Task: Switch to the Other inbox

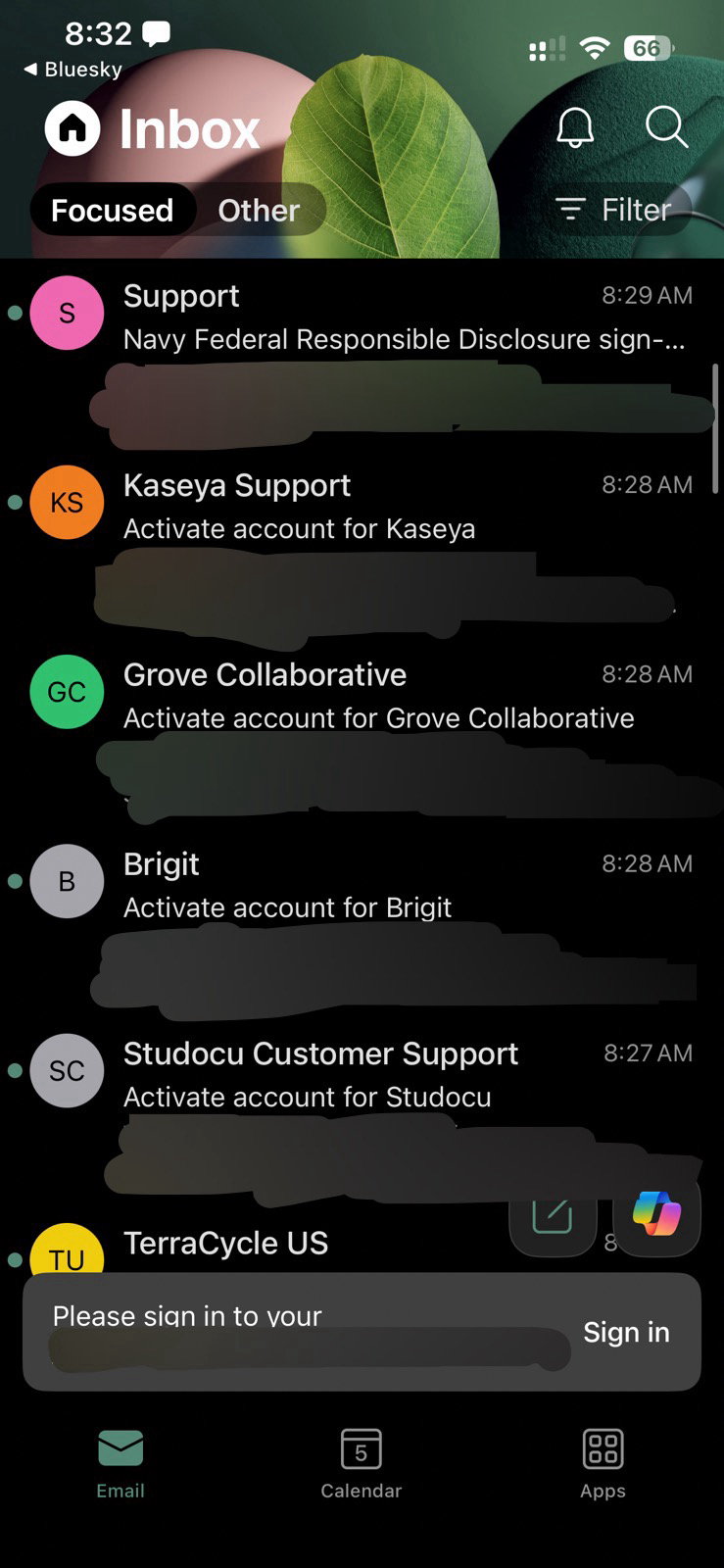Action: [259, 210]
